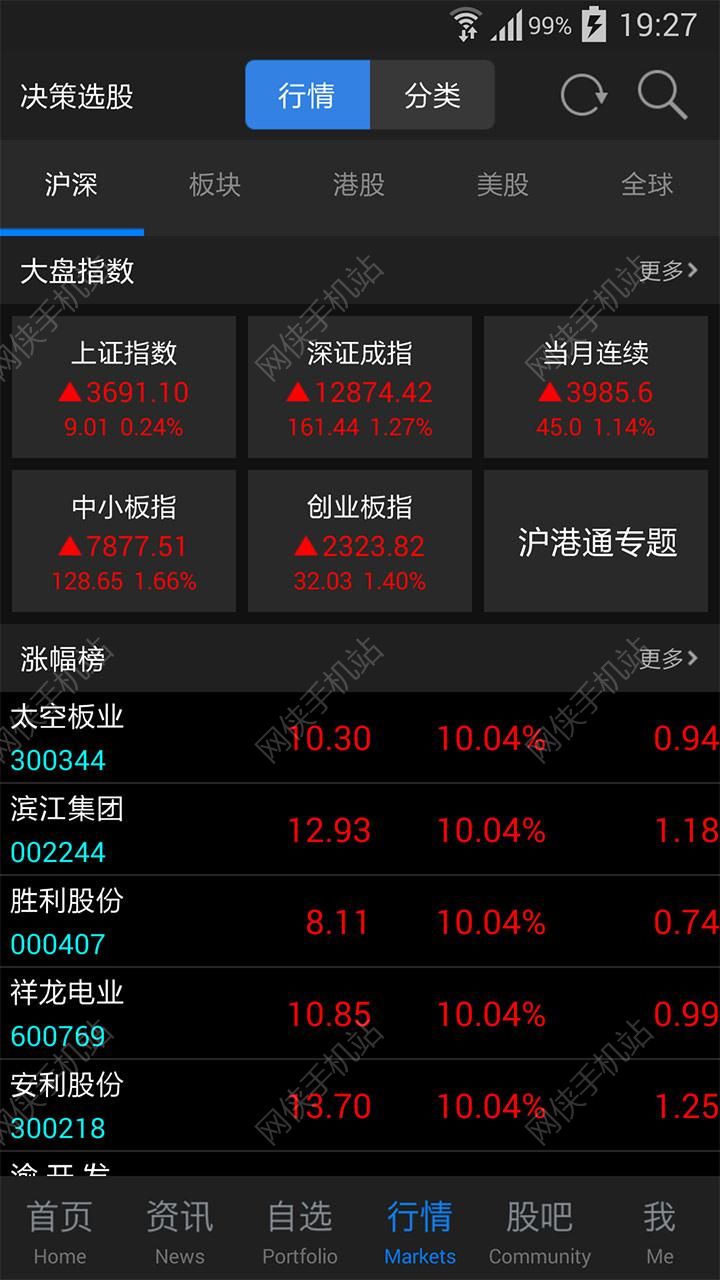Go to the 首页 Home tab
Viewport: 720px width, 1280px height.
coord(60,1230)
